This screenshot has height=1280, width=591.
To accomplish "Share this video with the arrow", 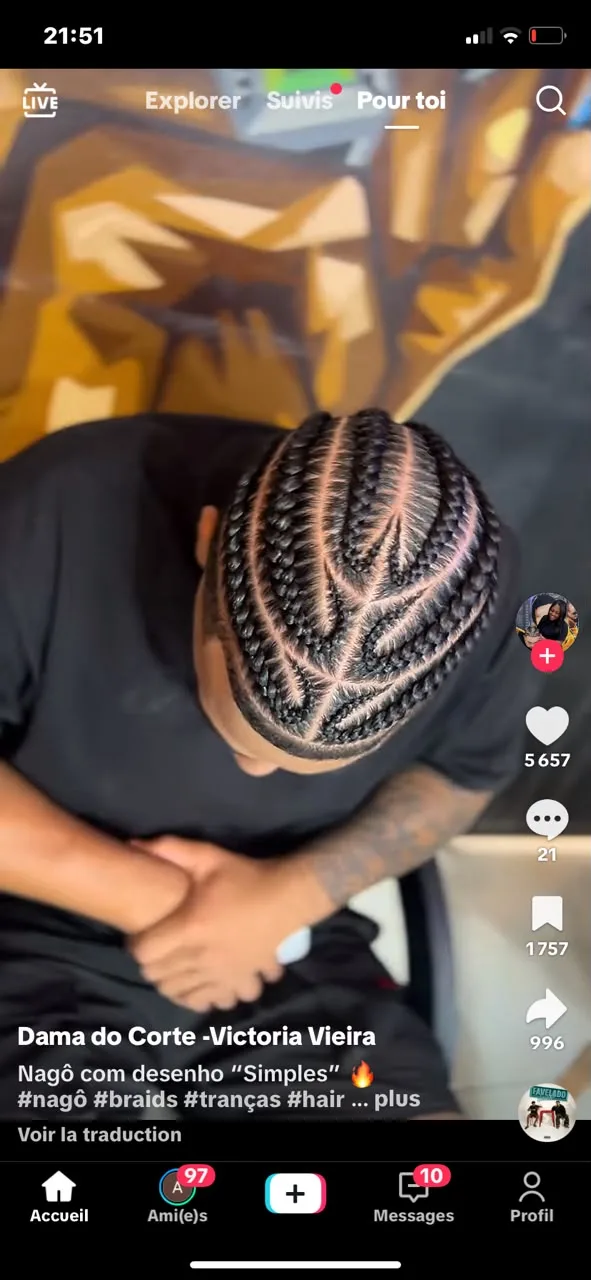I will (547, 1008).
